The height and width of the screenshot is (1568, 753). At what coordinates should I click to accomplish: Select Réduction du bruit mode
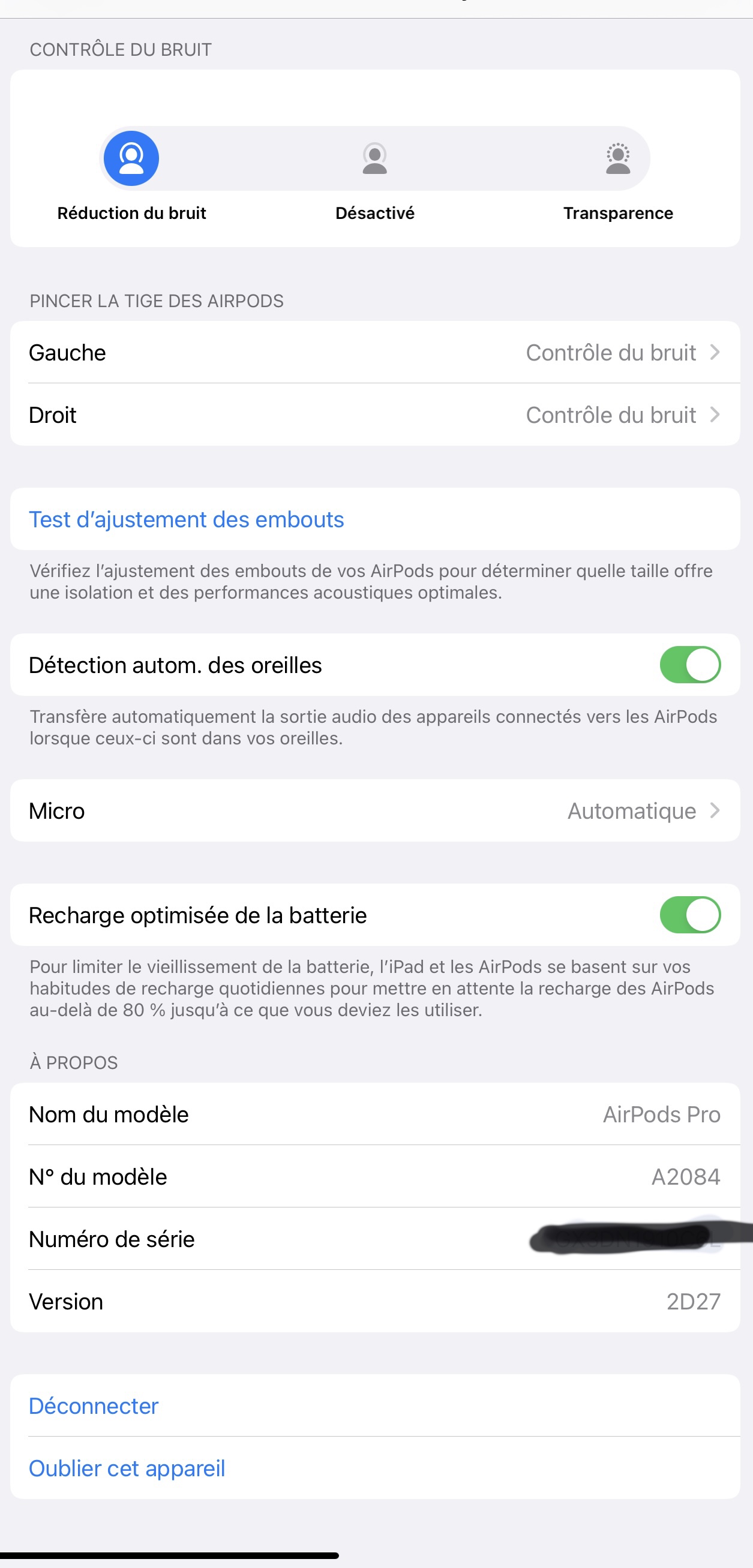tap(131, 158)
